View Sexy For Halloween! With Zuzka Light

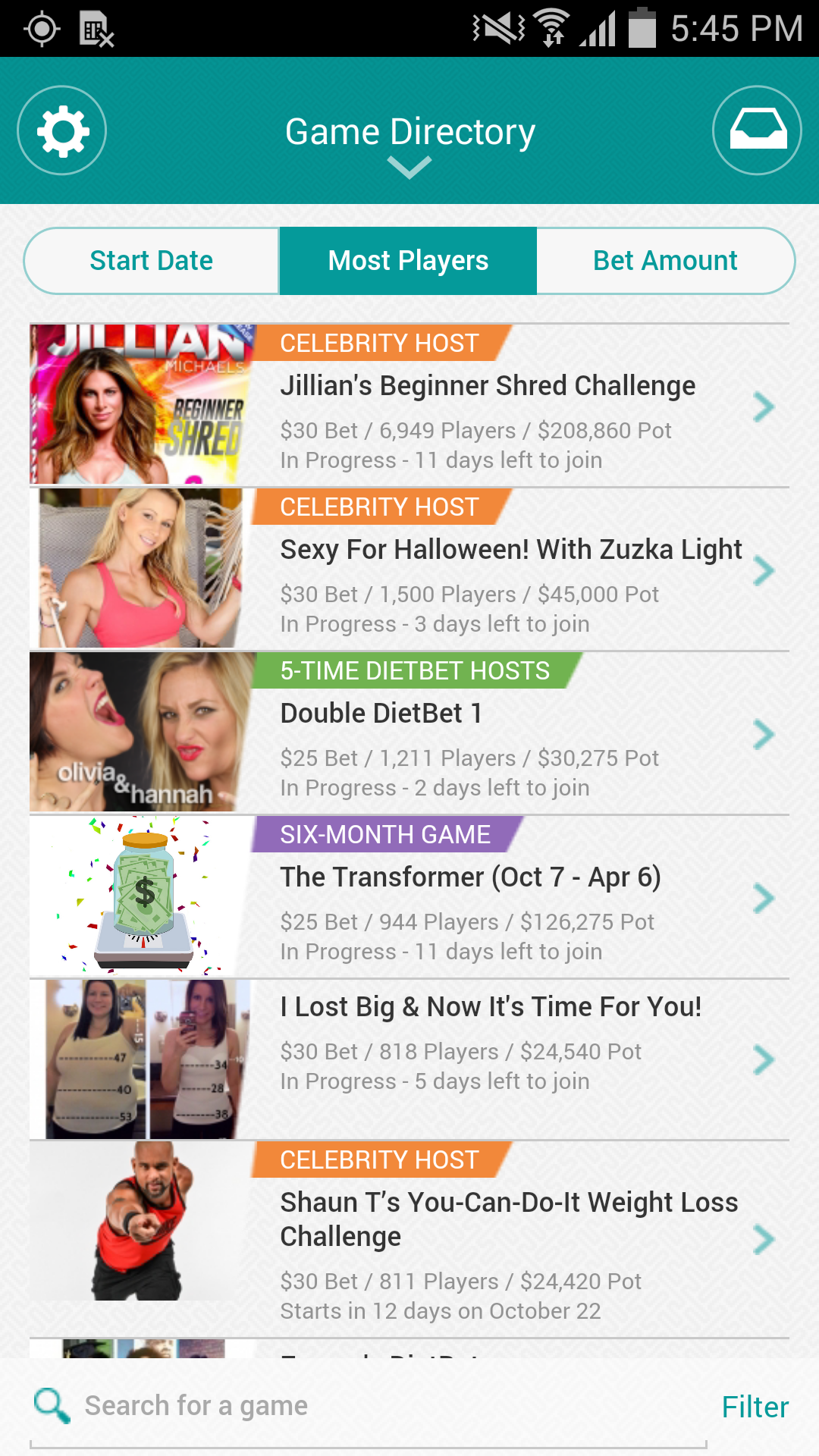coord(510,551)
